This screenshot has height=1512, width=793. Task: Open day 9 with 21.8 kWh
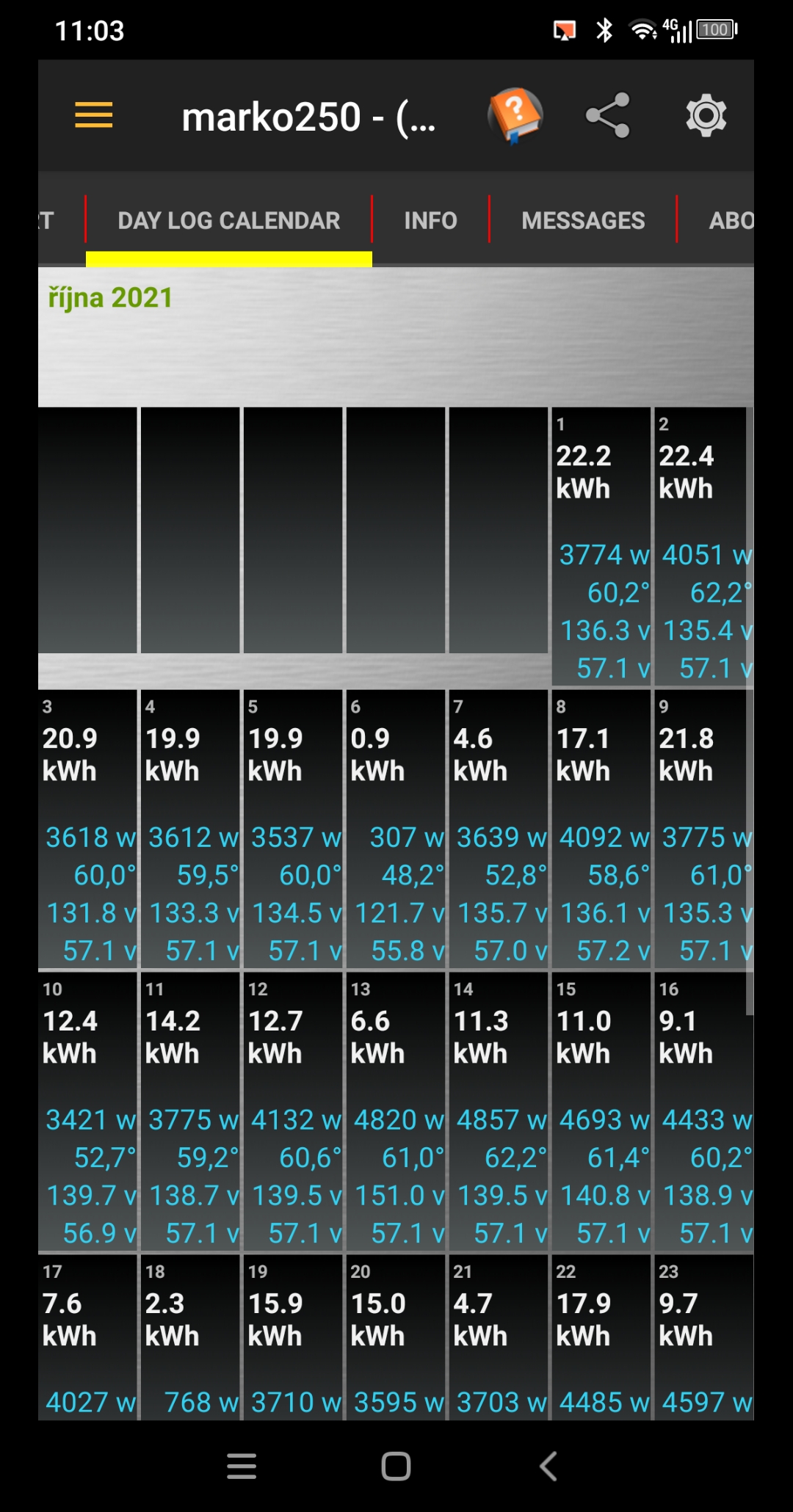click(702, 829)
